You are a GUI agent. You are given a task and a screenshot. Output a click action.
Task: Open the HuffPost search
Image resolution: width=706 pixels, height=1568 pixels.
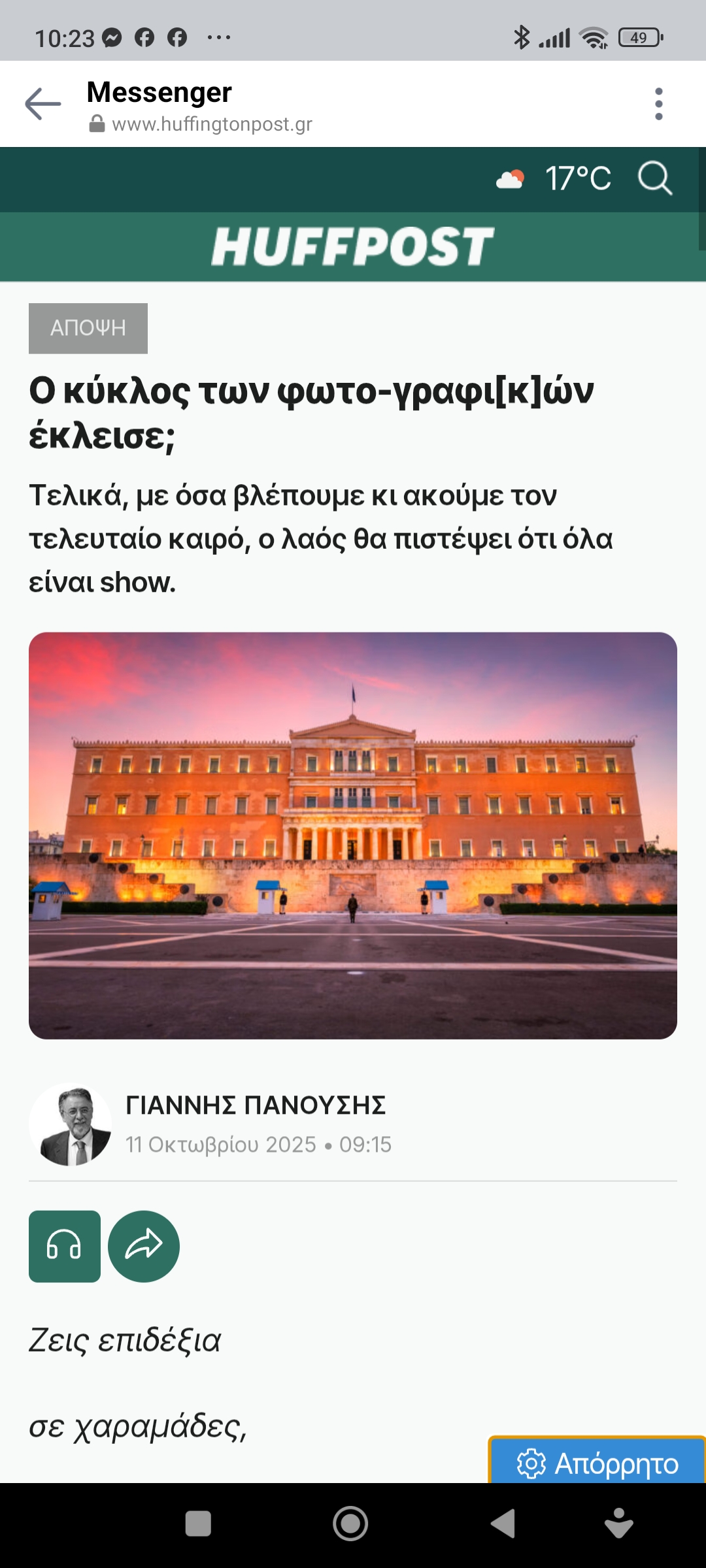pos(655,178)
